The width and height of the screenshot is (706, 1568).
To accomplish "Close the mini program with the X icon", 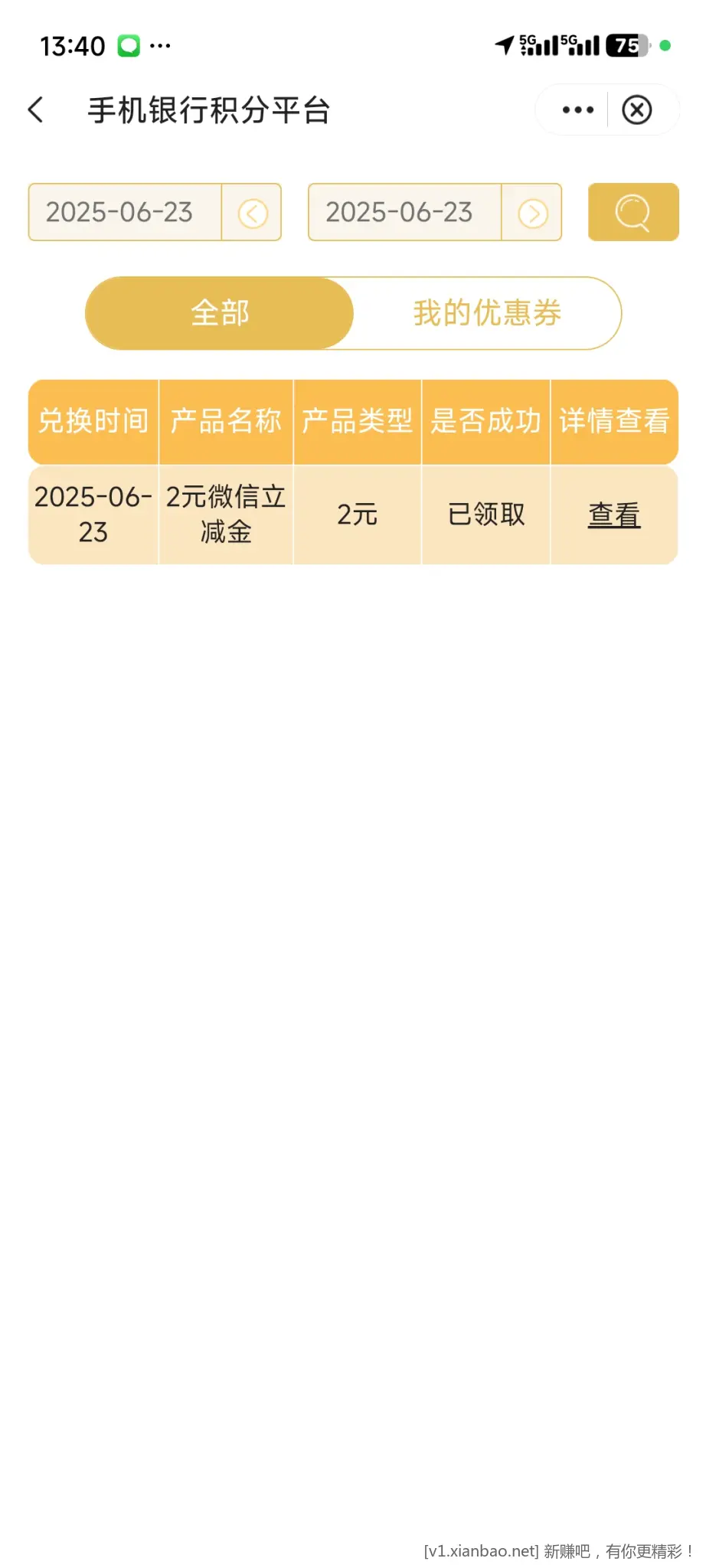I will [x=637, y=109].
